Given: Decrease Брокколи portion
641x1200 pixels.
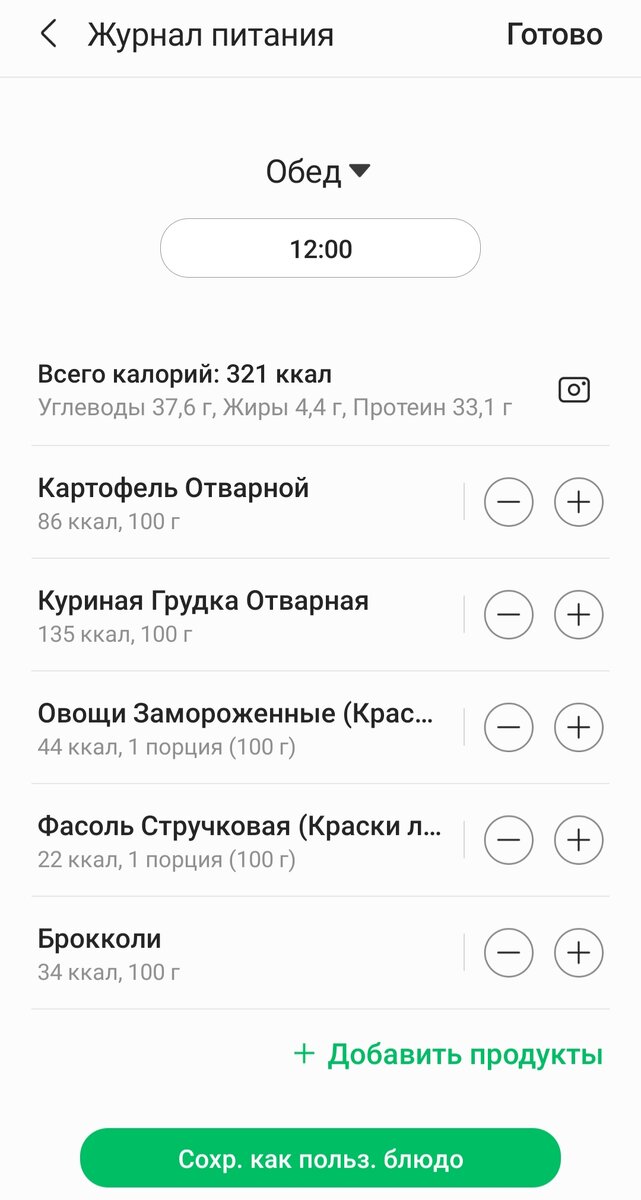Looking at the screenshot, I should coord(509,953).
